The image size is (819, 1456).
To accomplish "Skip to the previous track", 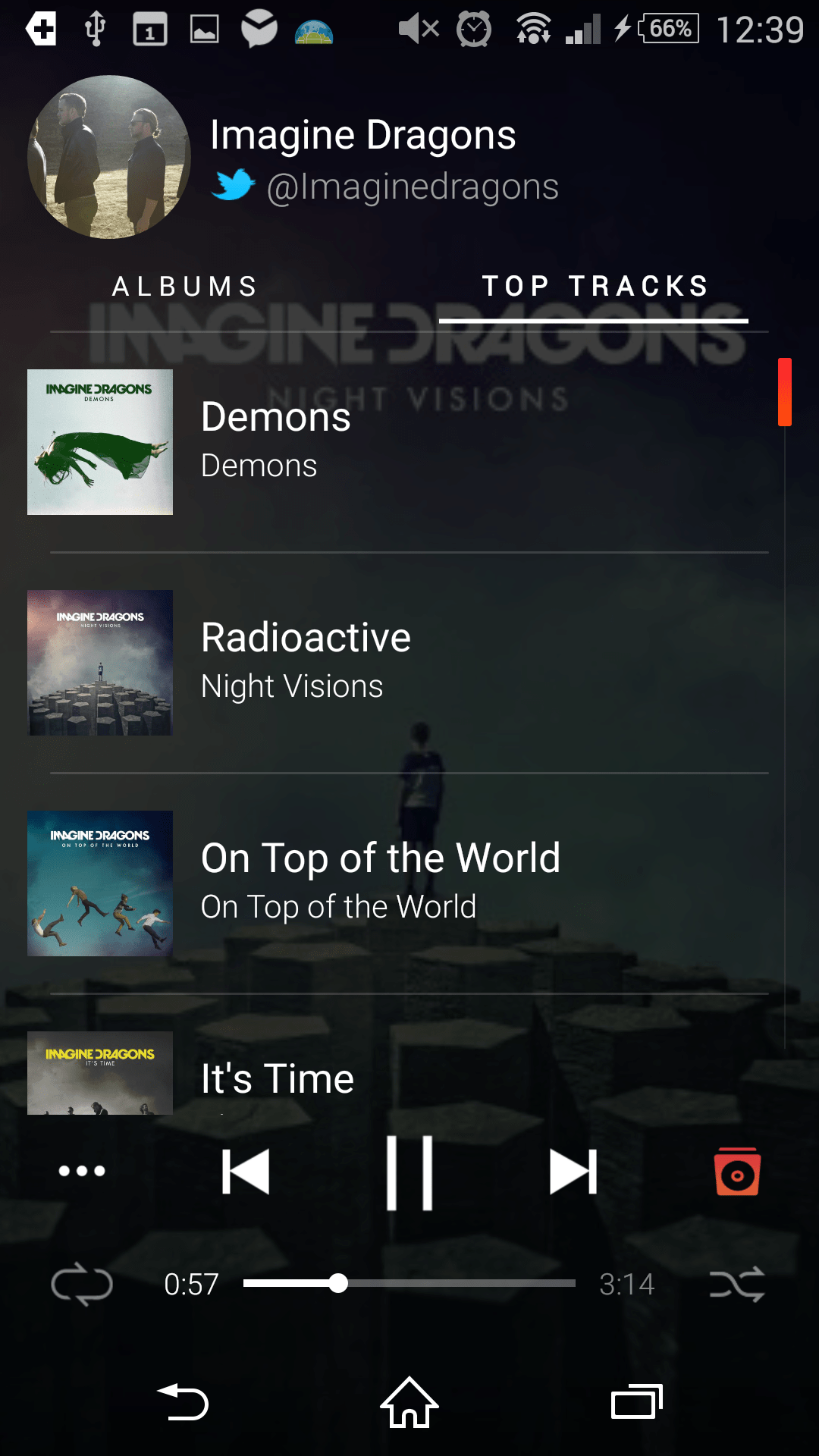I will click(x=246, y=1172).
